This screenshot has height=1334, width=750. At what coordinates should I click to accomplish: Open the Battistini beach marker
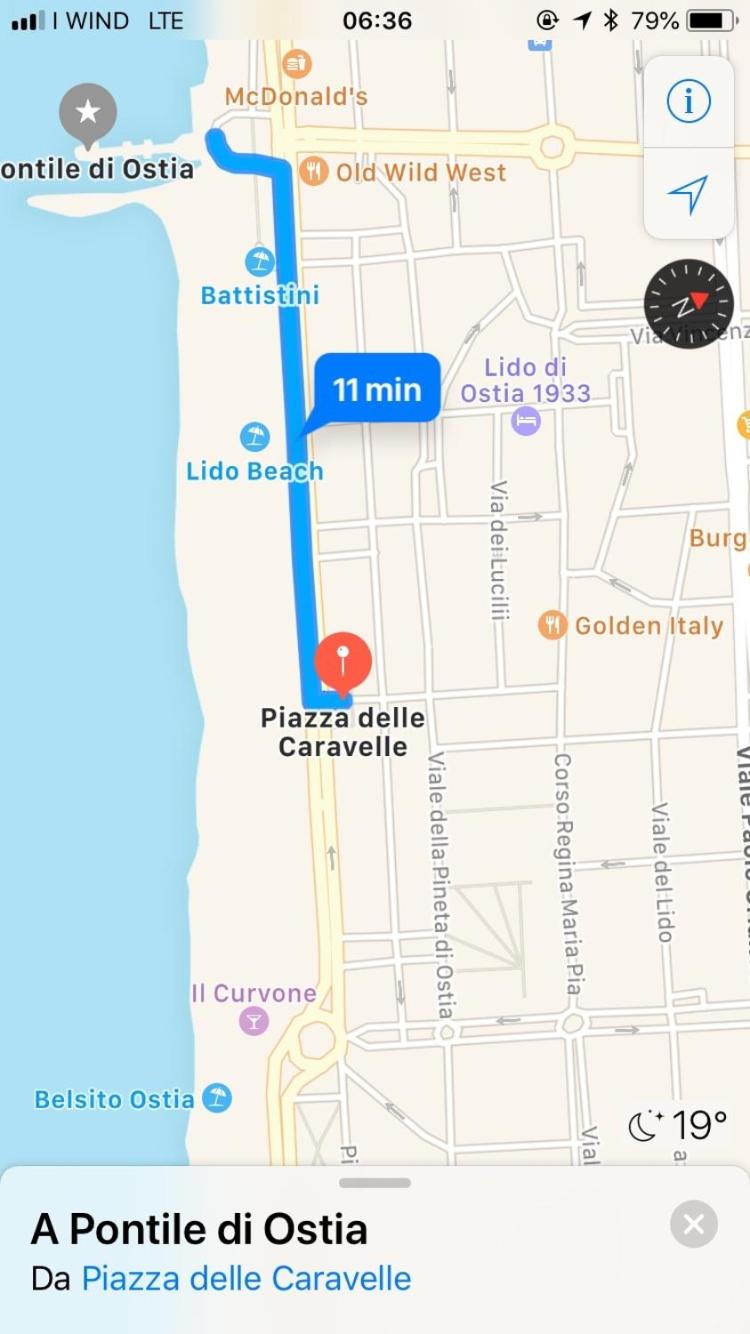(x=260, y=262)
